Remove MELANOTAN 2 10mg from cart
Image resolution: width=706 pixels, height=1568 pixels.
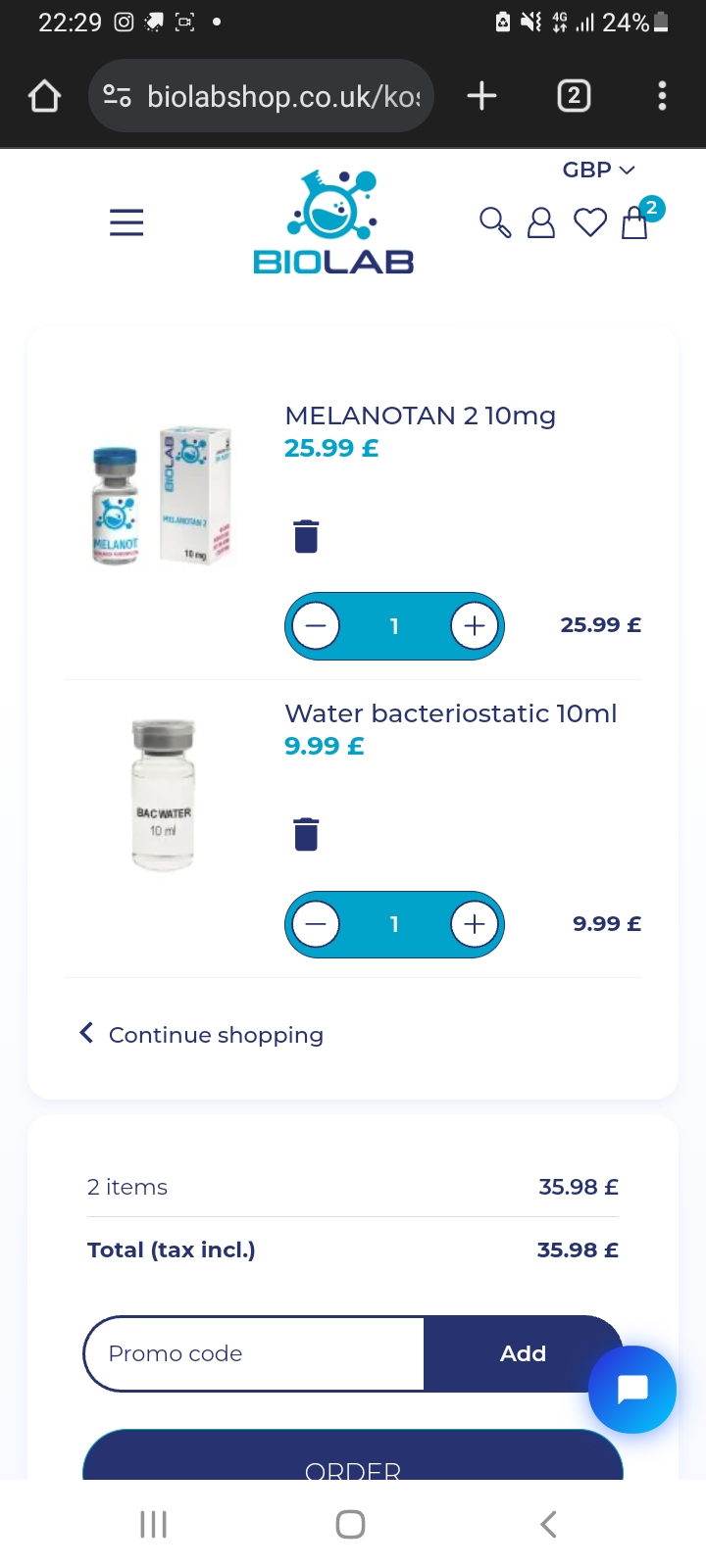(x=306, y=536)
